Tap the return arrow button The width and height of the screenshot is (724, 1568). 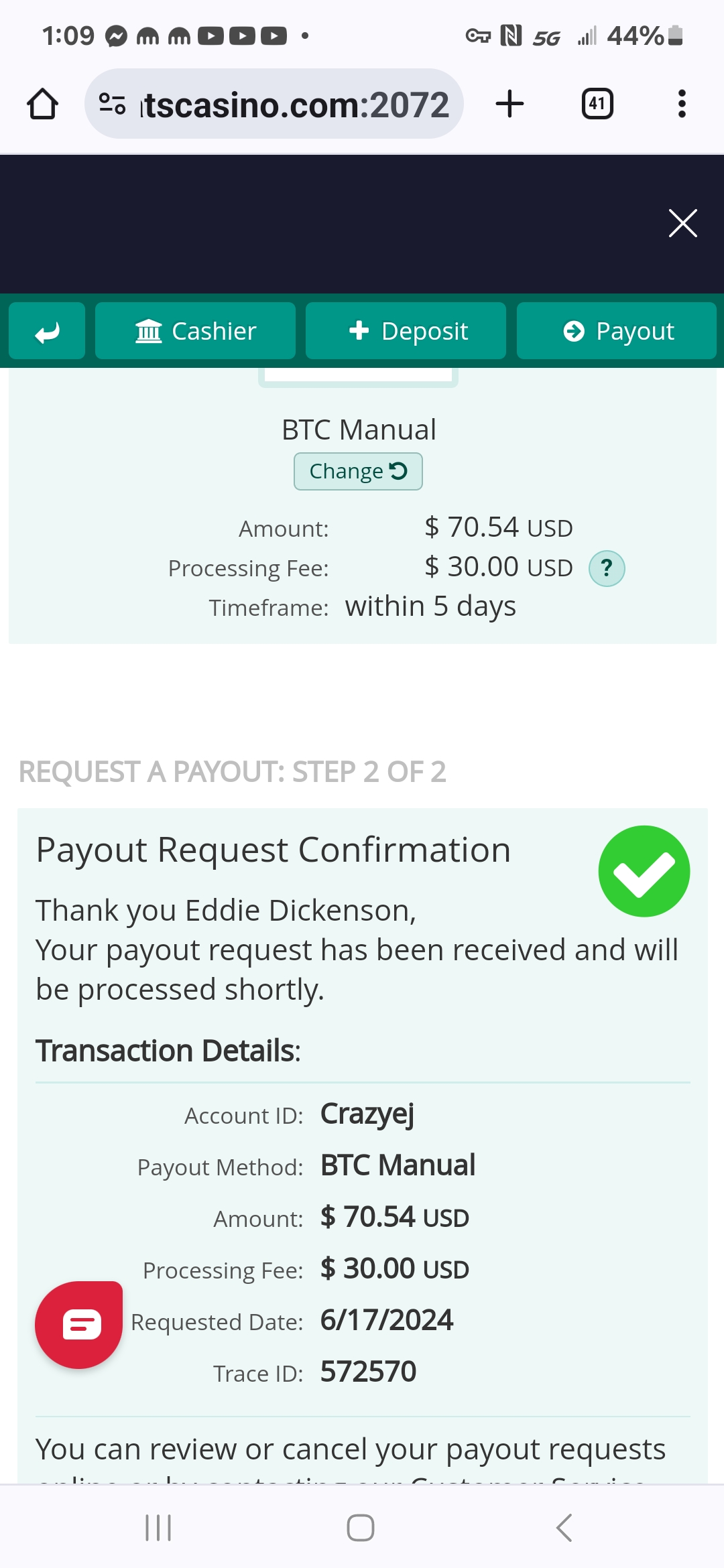coord(47,331)
